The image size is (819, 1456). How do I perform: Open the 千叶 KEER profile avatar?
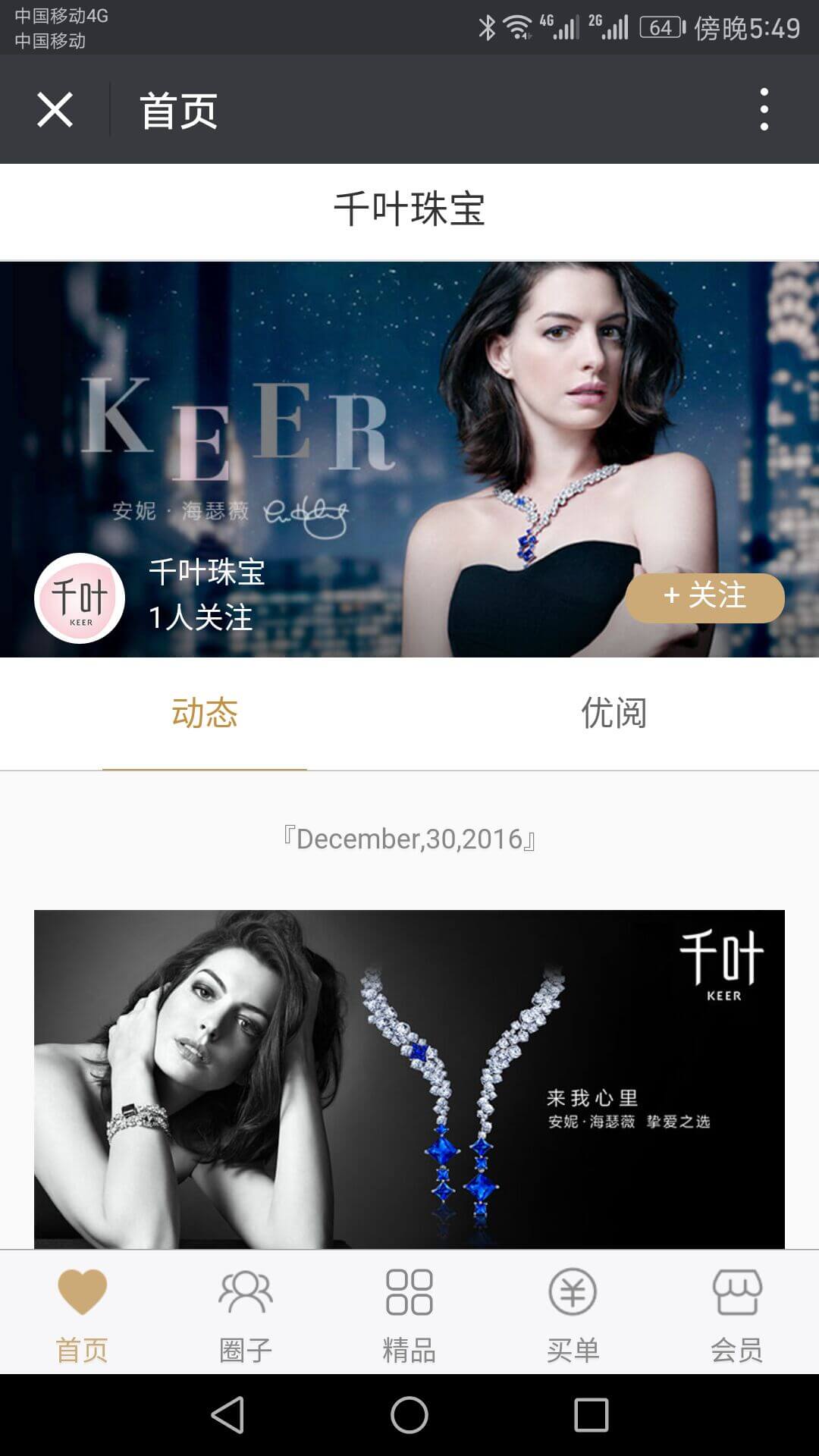click(x=80, y=598)
